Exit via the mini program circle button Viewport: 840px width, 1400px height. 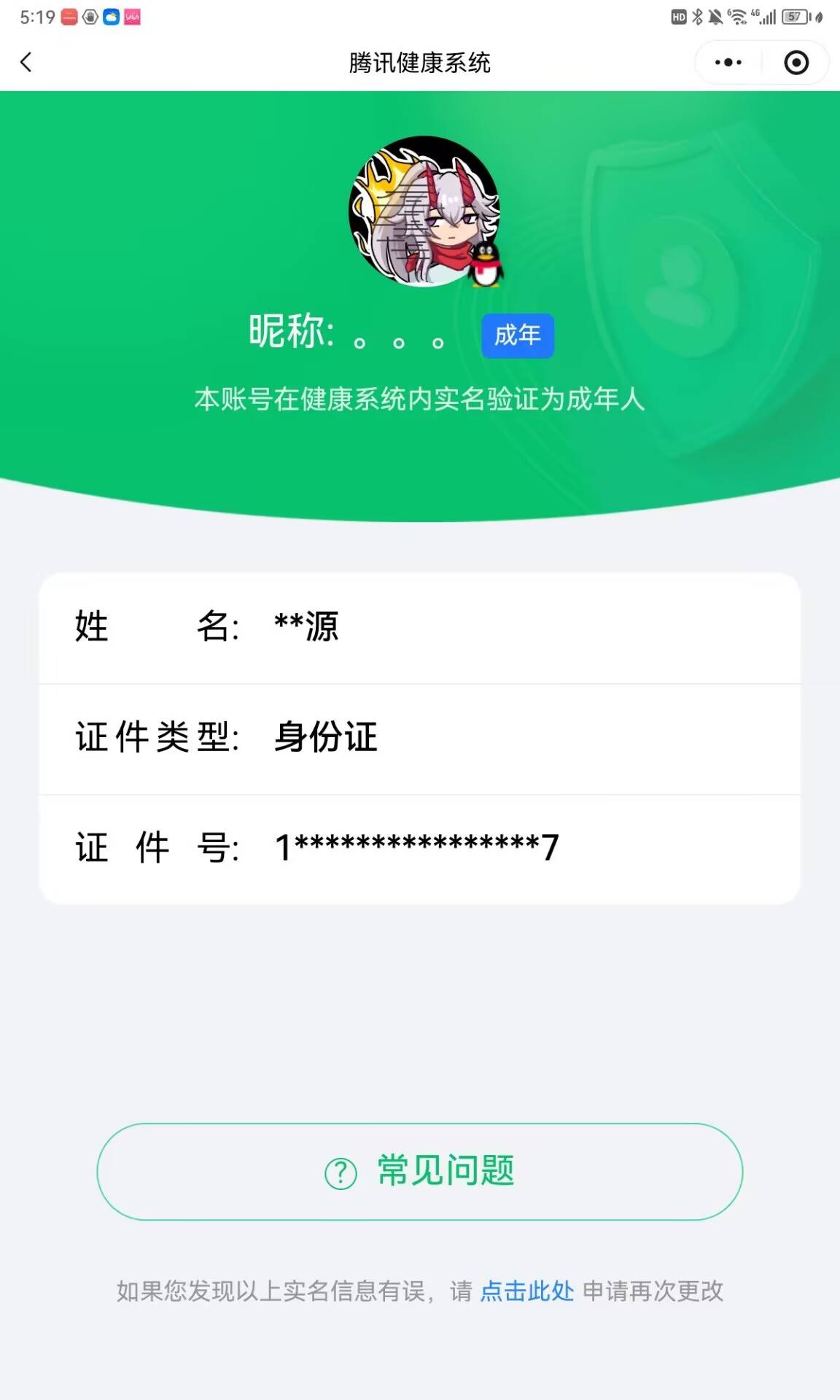794,63
